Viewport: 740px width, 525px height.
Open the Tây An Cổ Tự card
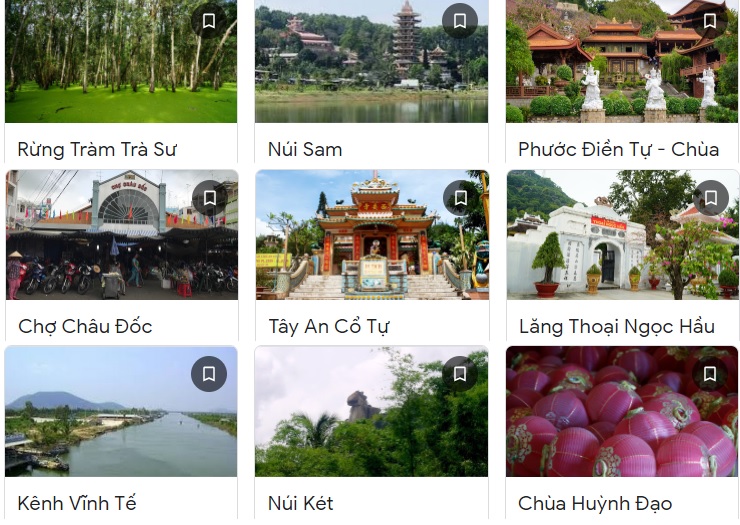pos(328,326)
